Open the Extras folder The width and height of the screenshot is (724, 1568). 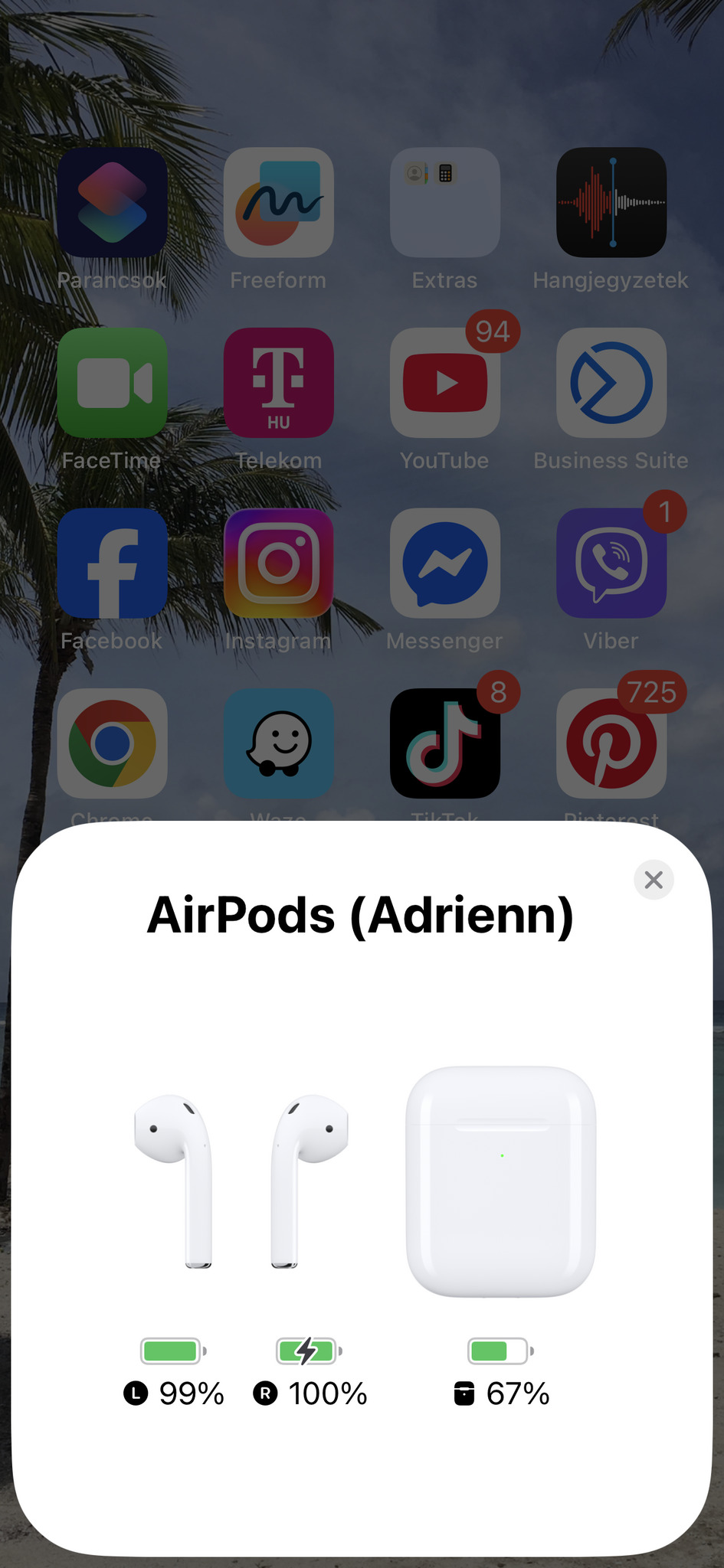tap(444, 203)
